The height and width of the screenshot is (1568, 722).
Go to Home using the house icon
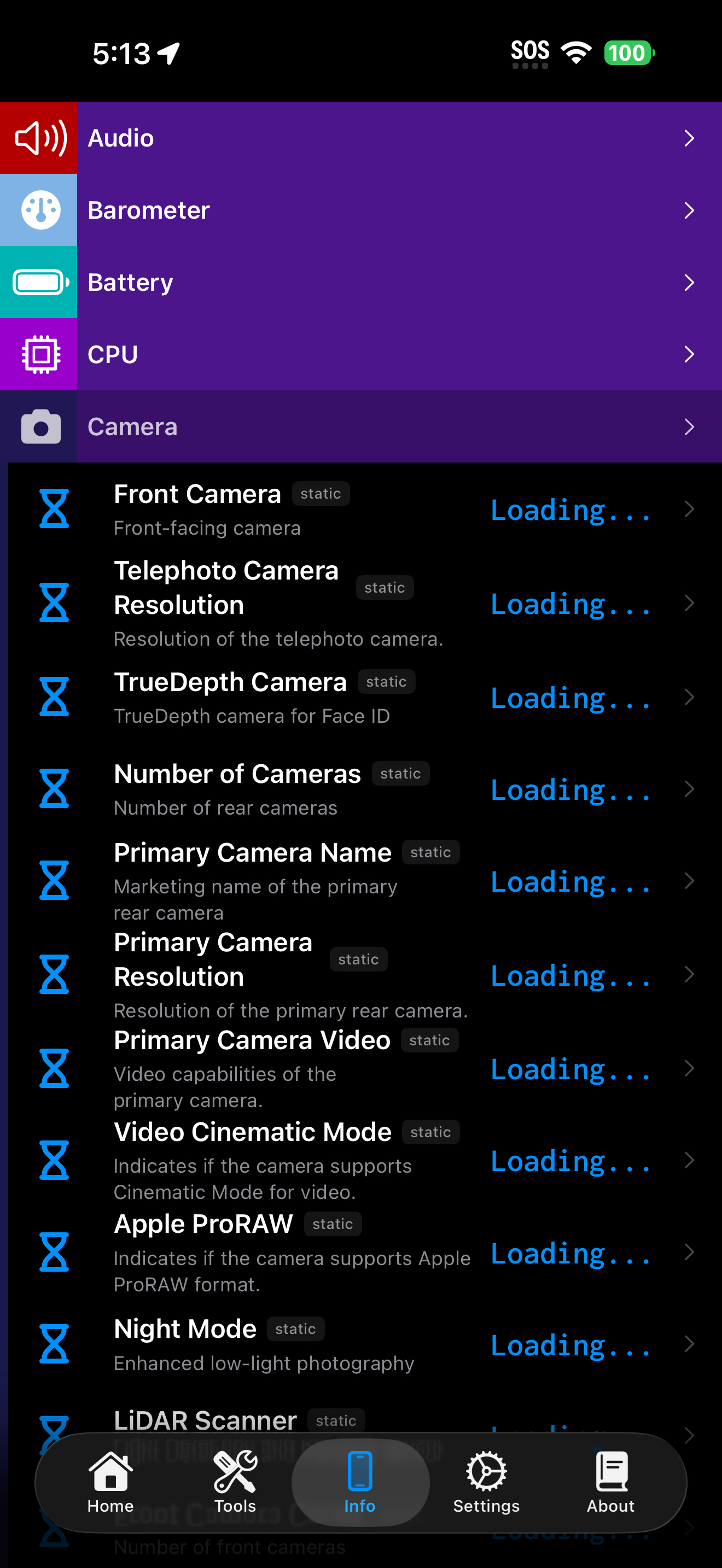(109, 1479)
